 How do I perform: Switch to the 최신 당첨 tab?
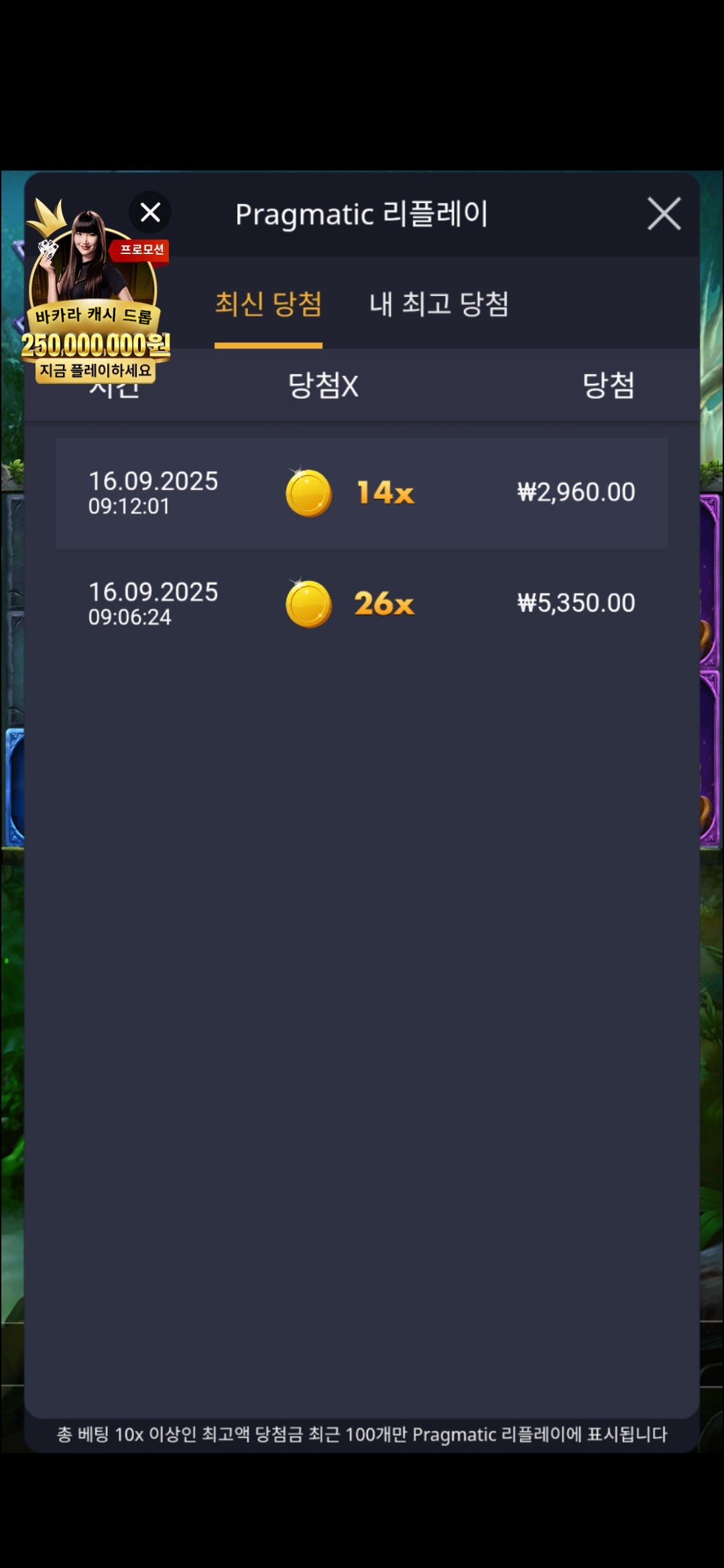click(268, 305)
